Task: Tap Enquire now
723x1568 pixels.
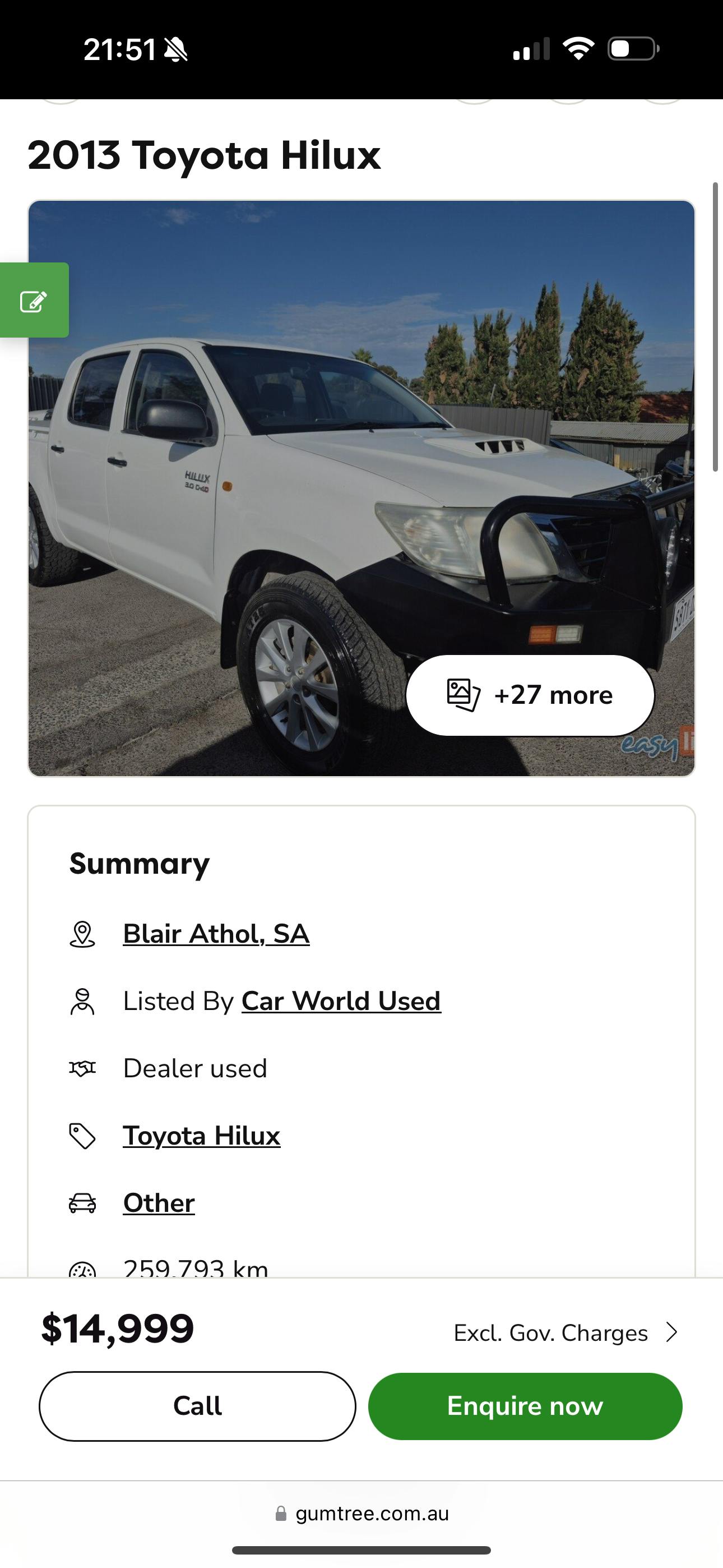Action: [525, 1406]
